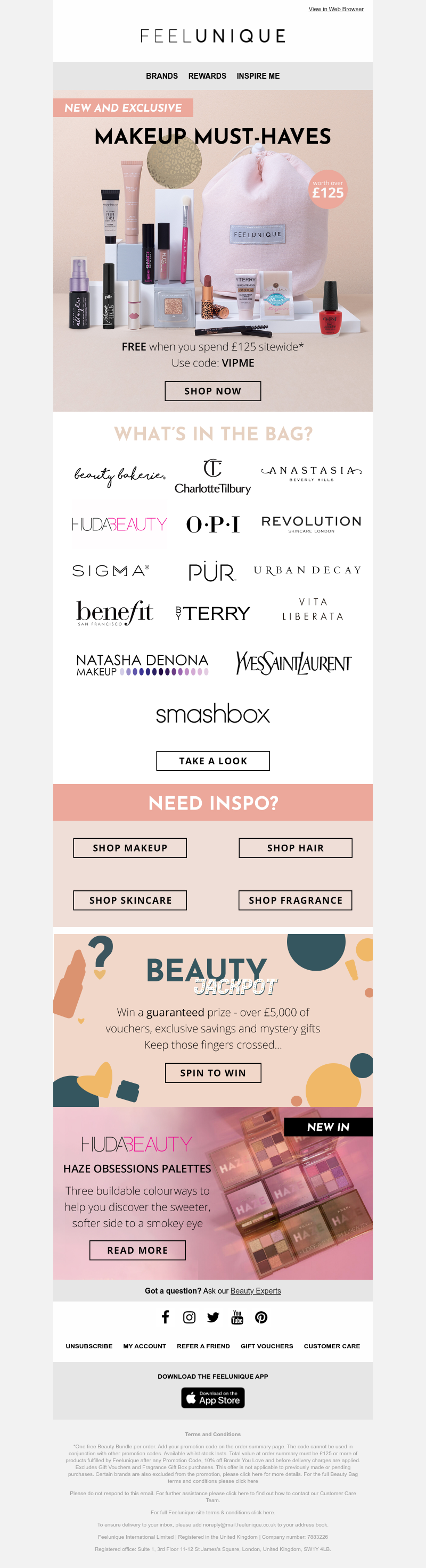Tap the Unsubscribe link

89,1346
